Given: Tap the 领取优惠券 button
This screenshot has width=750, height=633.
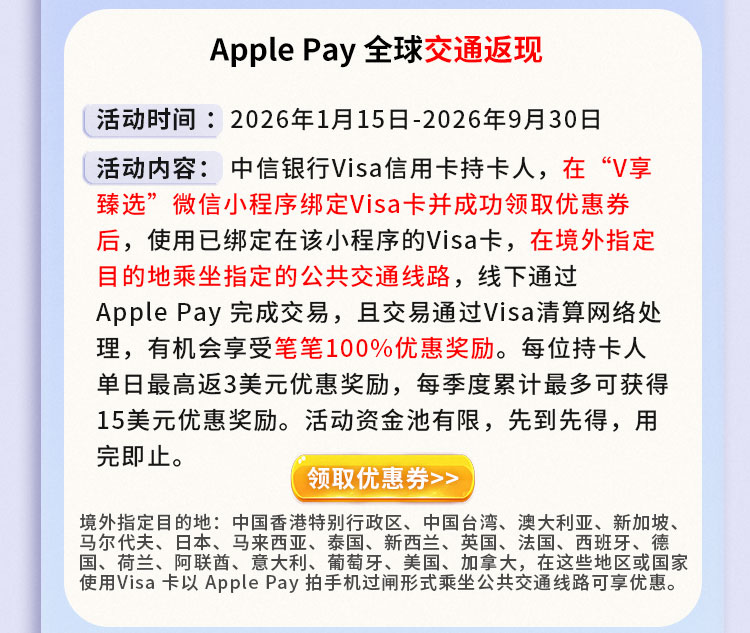Looking at the screenshot, I should [x=382, y=478].
